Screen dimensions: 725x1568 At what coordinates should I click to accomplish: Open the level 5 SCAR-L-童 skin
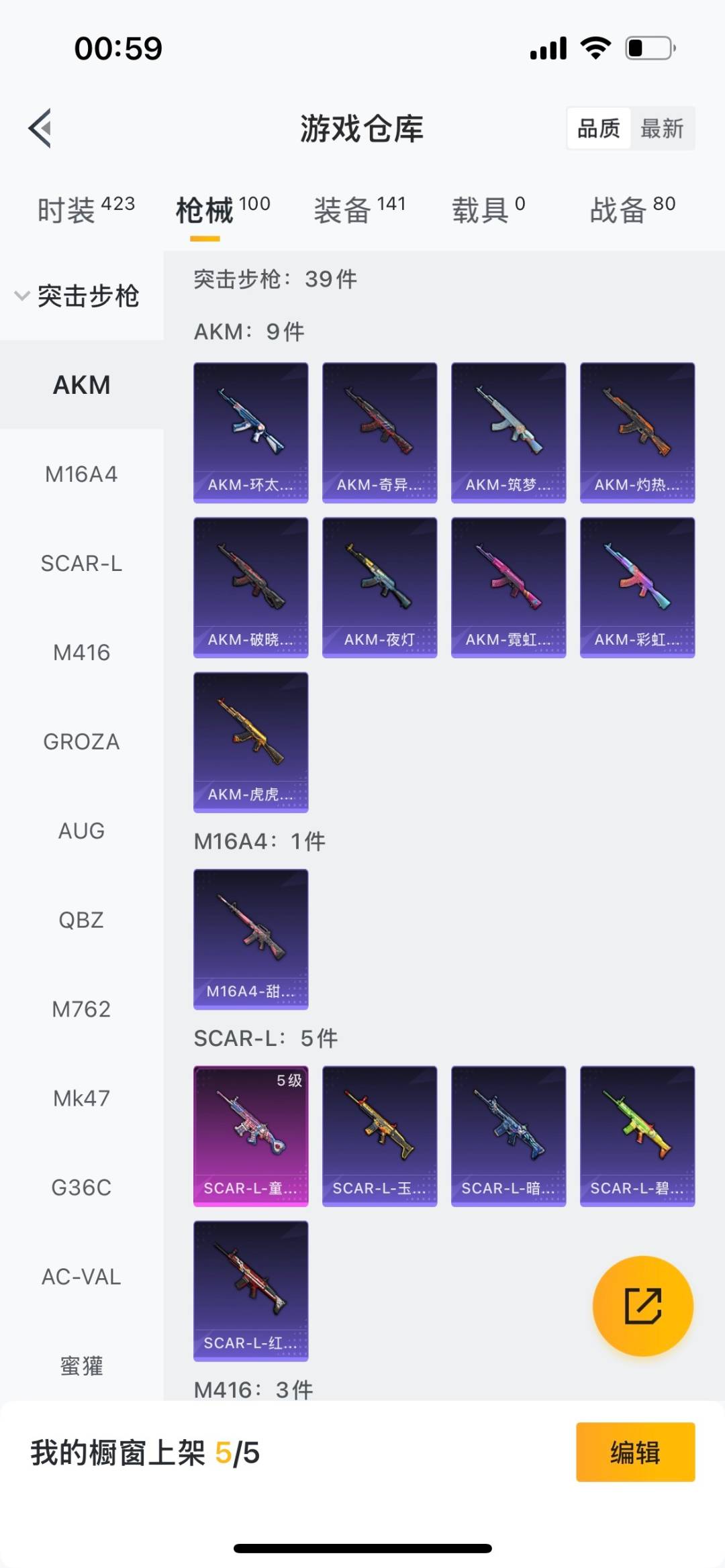(250, 1135)
